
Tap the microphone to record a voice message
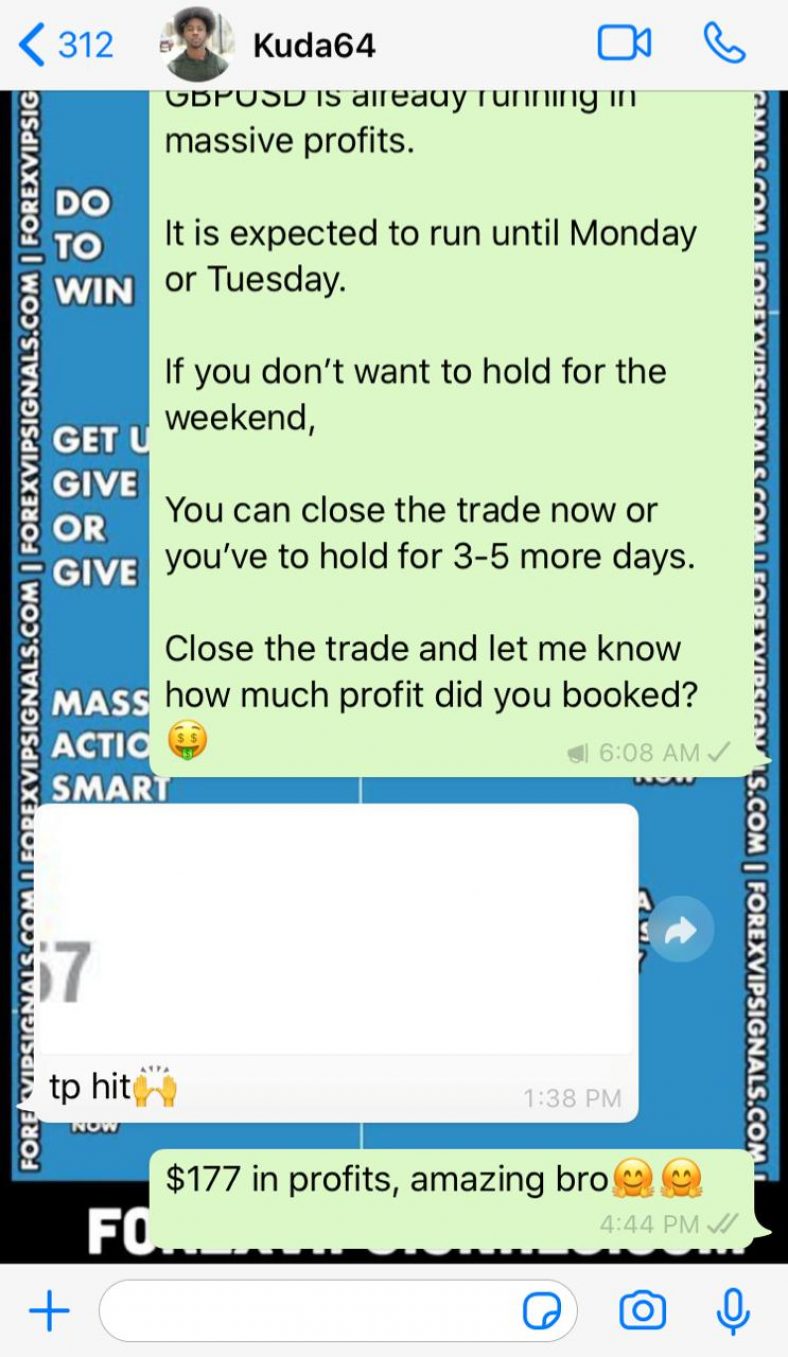(734, 1310)
